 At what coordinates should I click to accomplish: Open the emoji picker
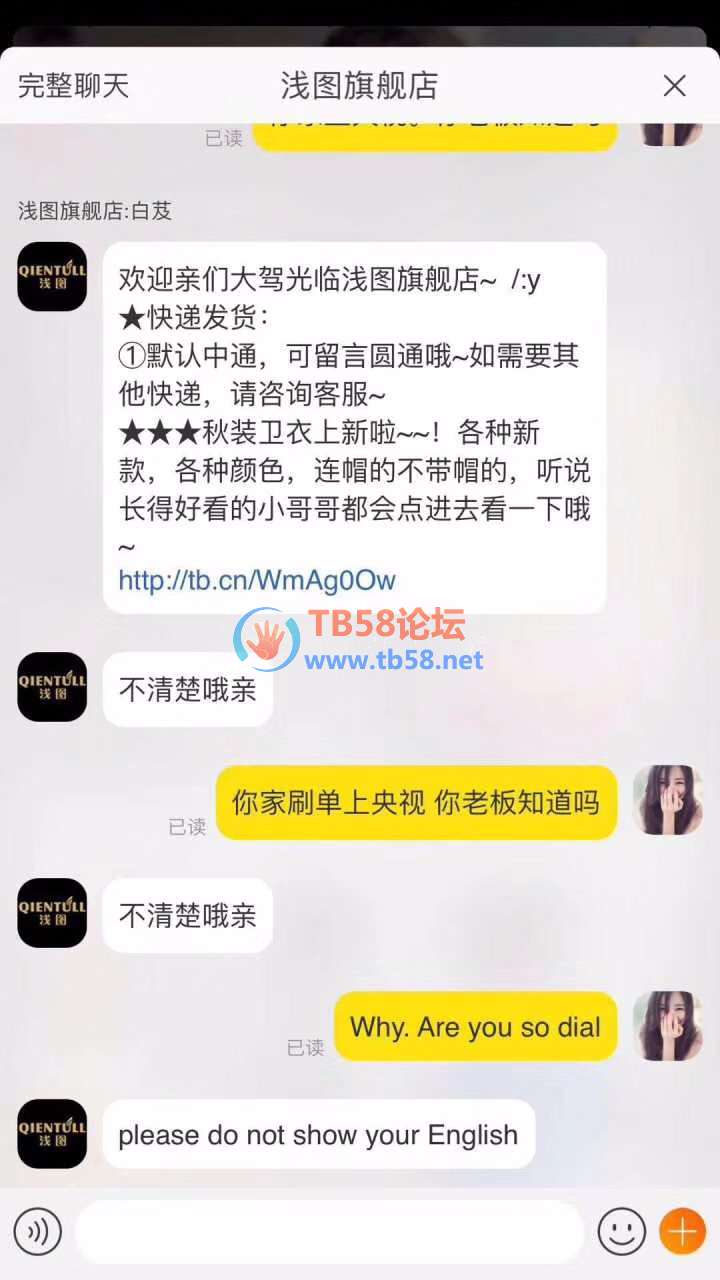(621, 1231)
